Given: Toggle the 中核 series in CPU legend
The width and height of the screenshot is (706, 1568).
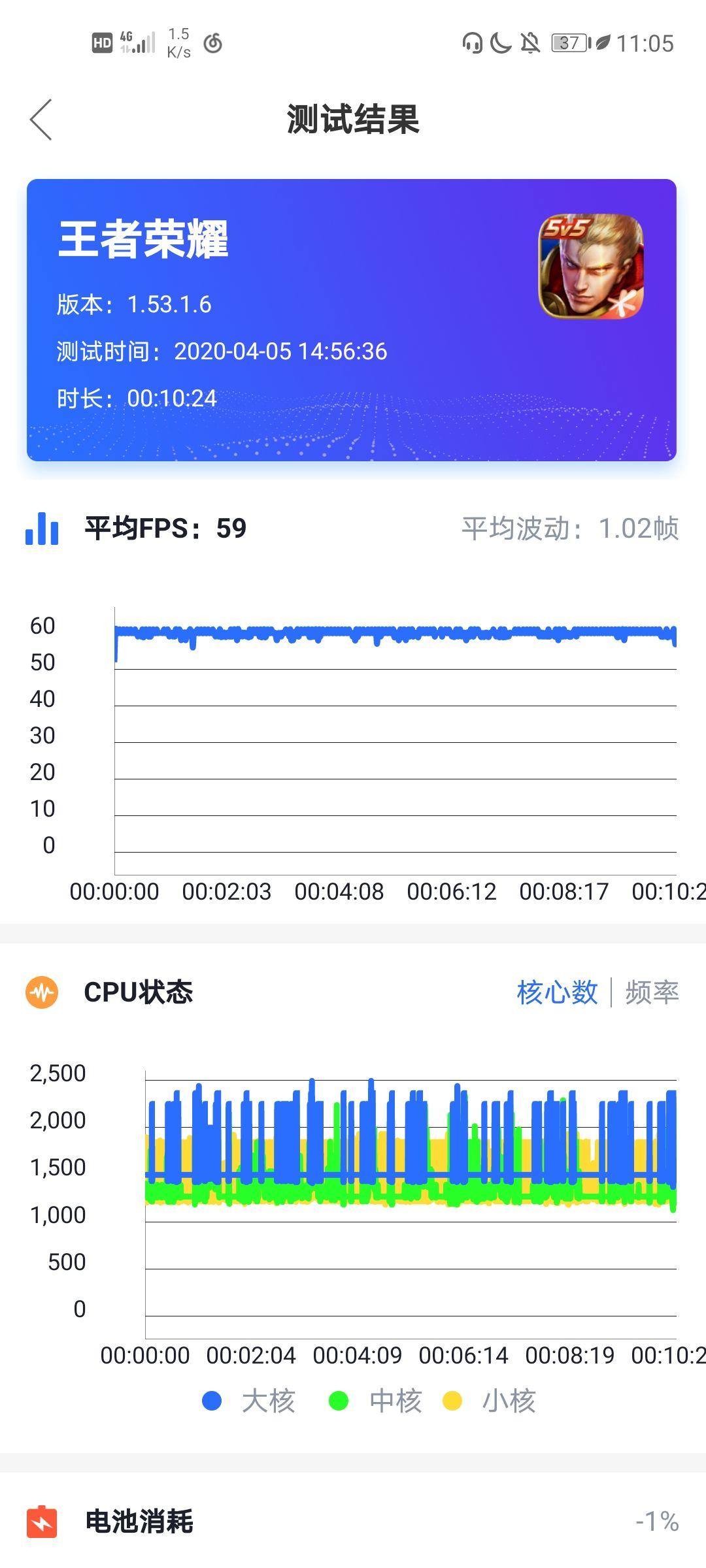Looking at the screenshot, I should click(x=376, y=1401).
